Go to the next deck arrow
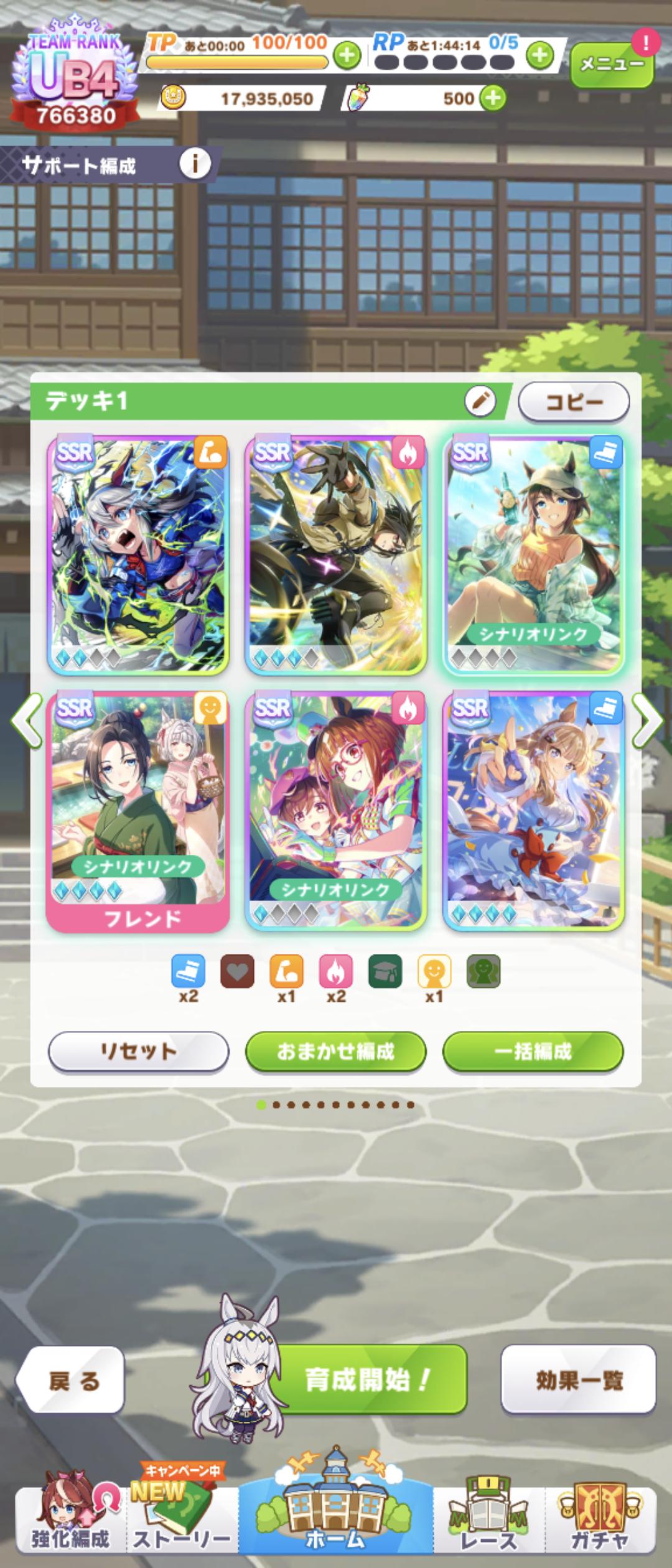Screen dimensions: 672x1568 click(647, 721)
